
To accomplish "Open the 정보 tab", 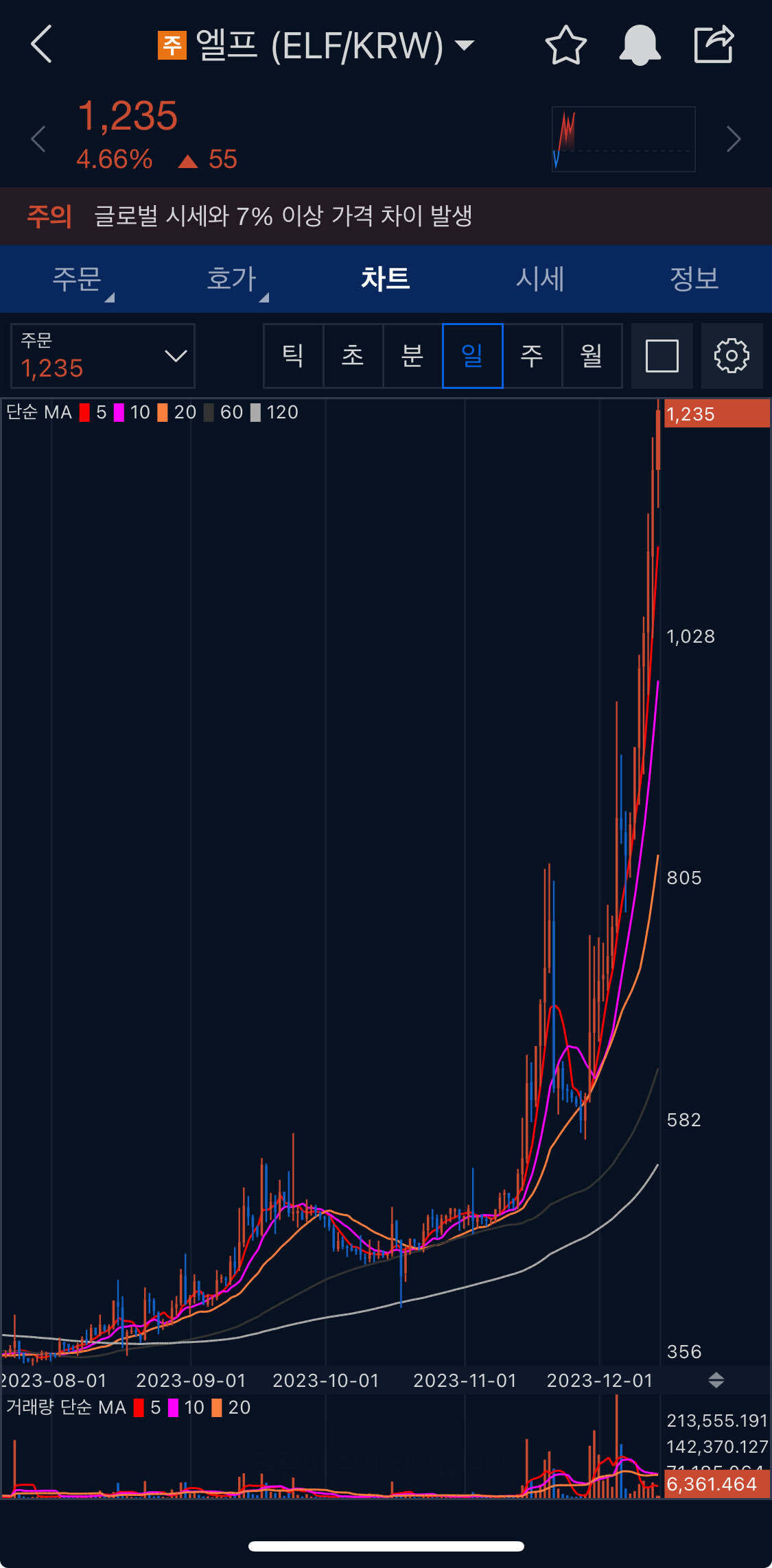I will tap(694, 278).
